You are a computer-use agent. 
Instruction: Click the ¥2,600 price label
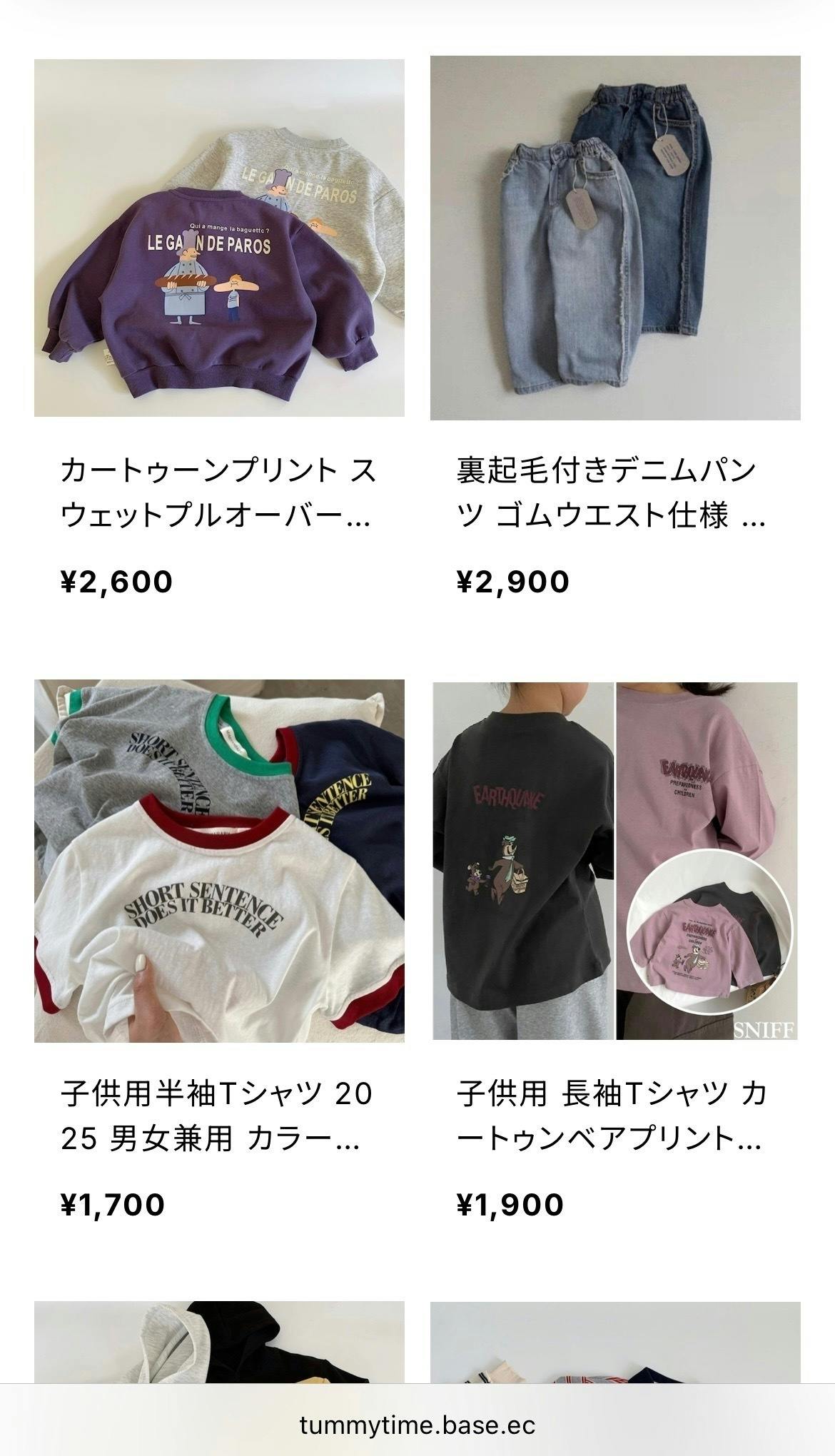tap(116, 582)
